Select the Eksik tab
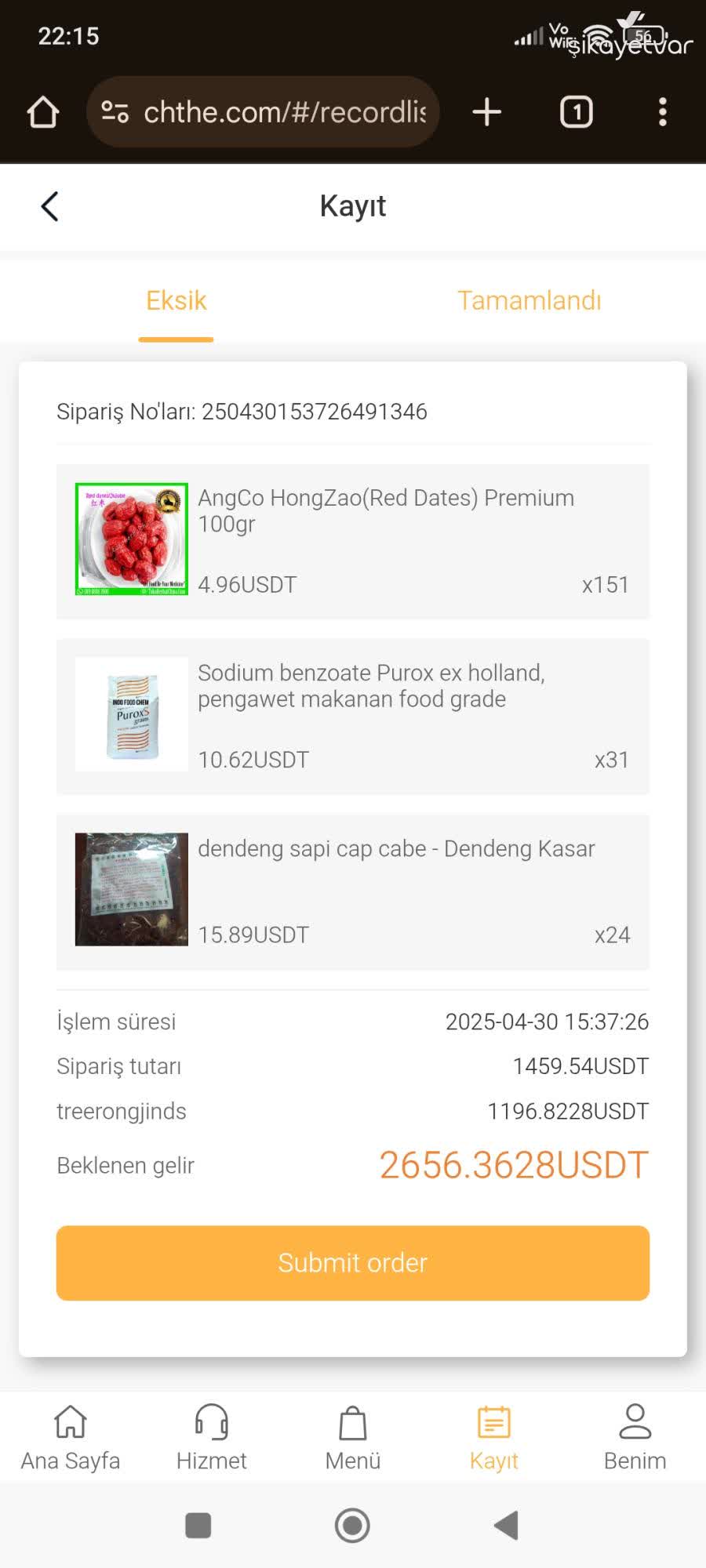This screenshot has width=706, height=1568. pyautogui.click(x=176, y=301)
